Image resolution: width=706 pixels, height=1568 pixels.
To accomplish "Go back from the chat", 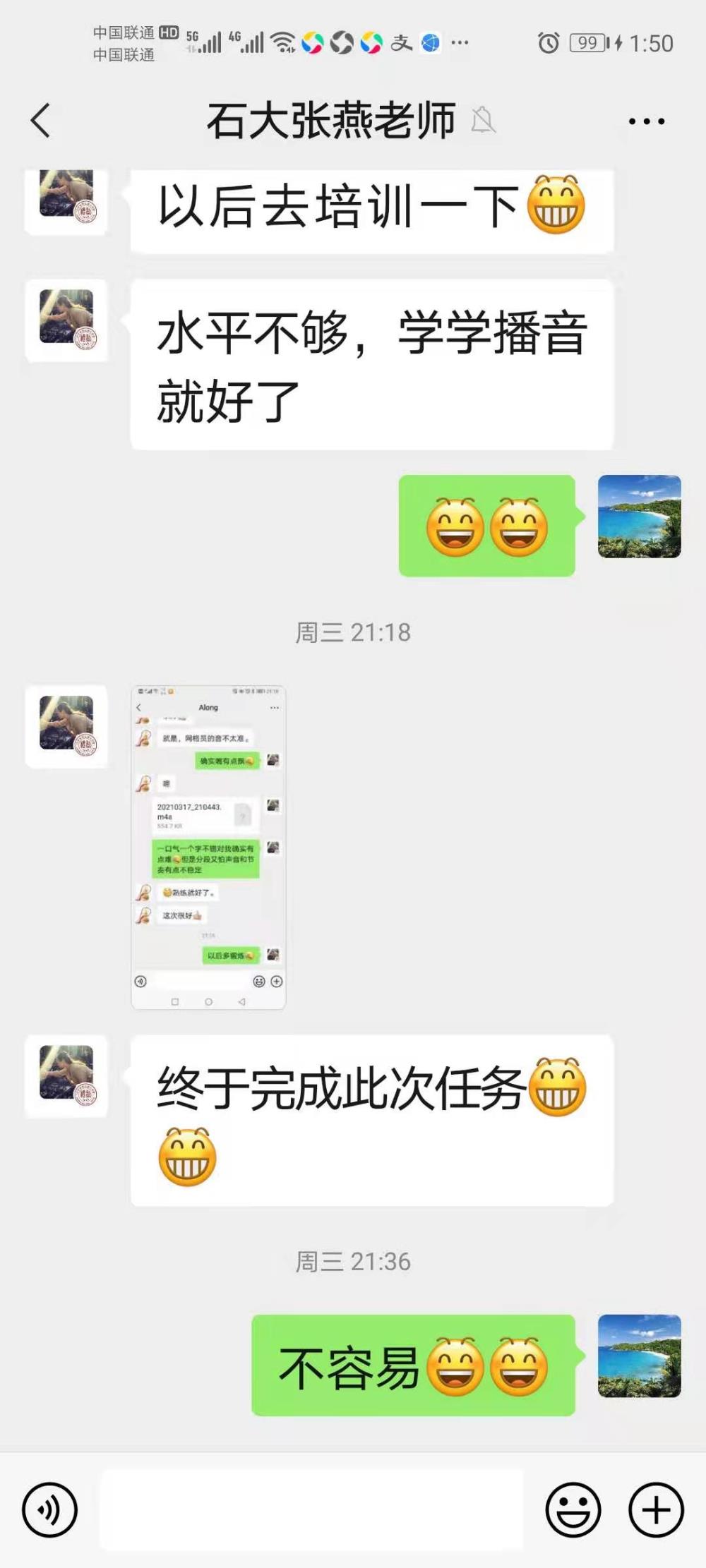I will (41, 121).
